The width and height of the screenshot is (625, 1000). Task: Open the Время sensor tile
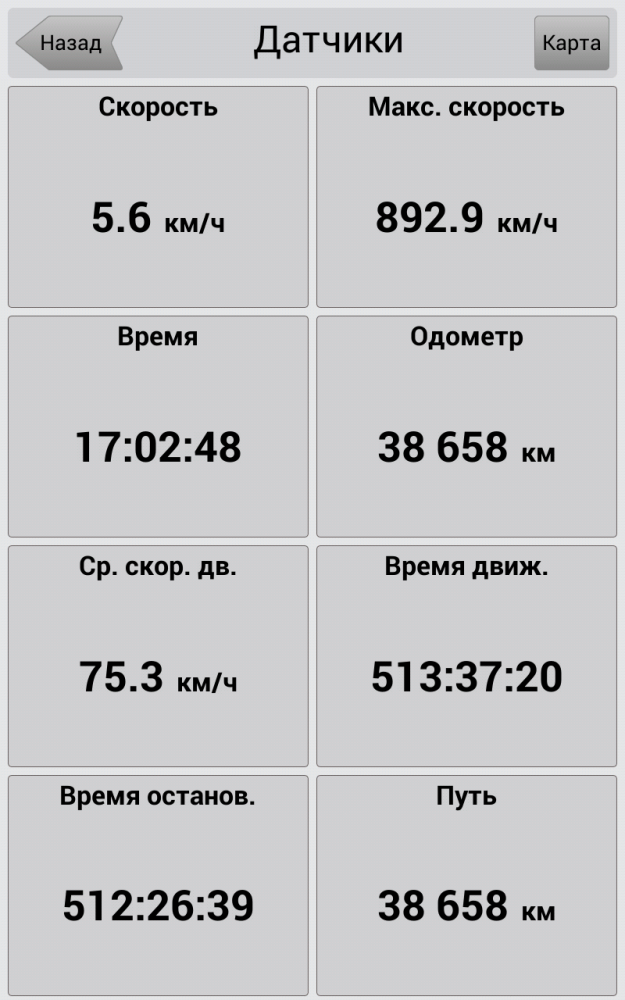(x=158, y=427)
